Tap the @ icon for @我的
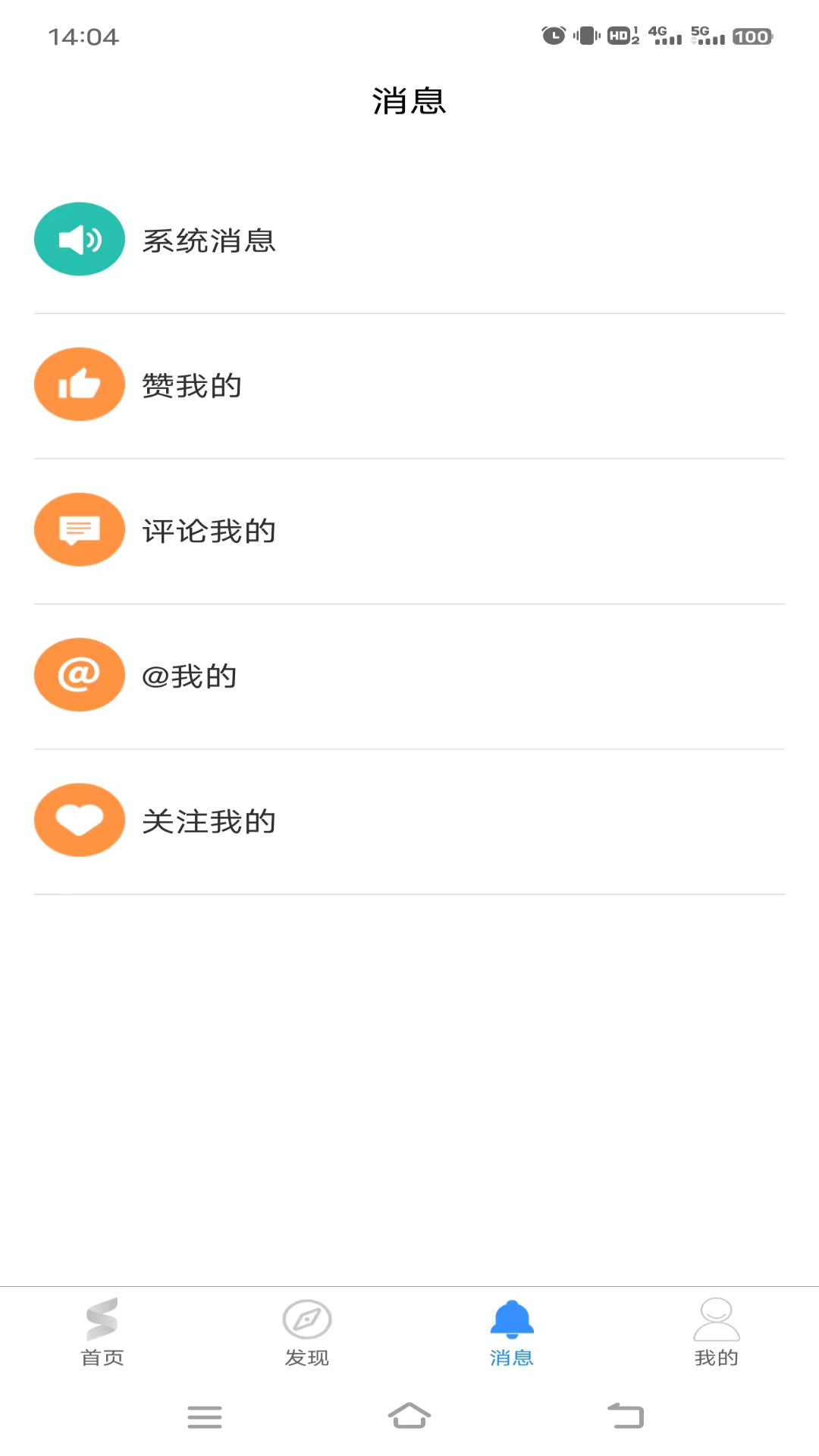819x1456 pixels. coord(79,674)
